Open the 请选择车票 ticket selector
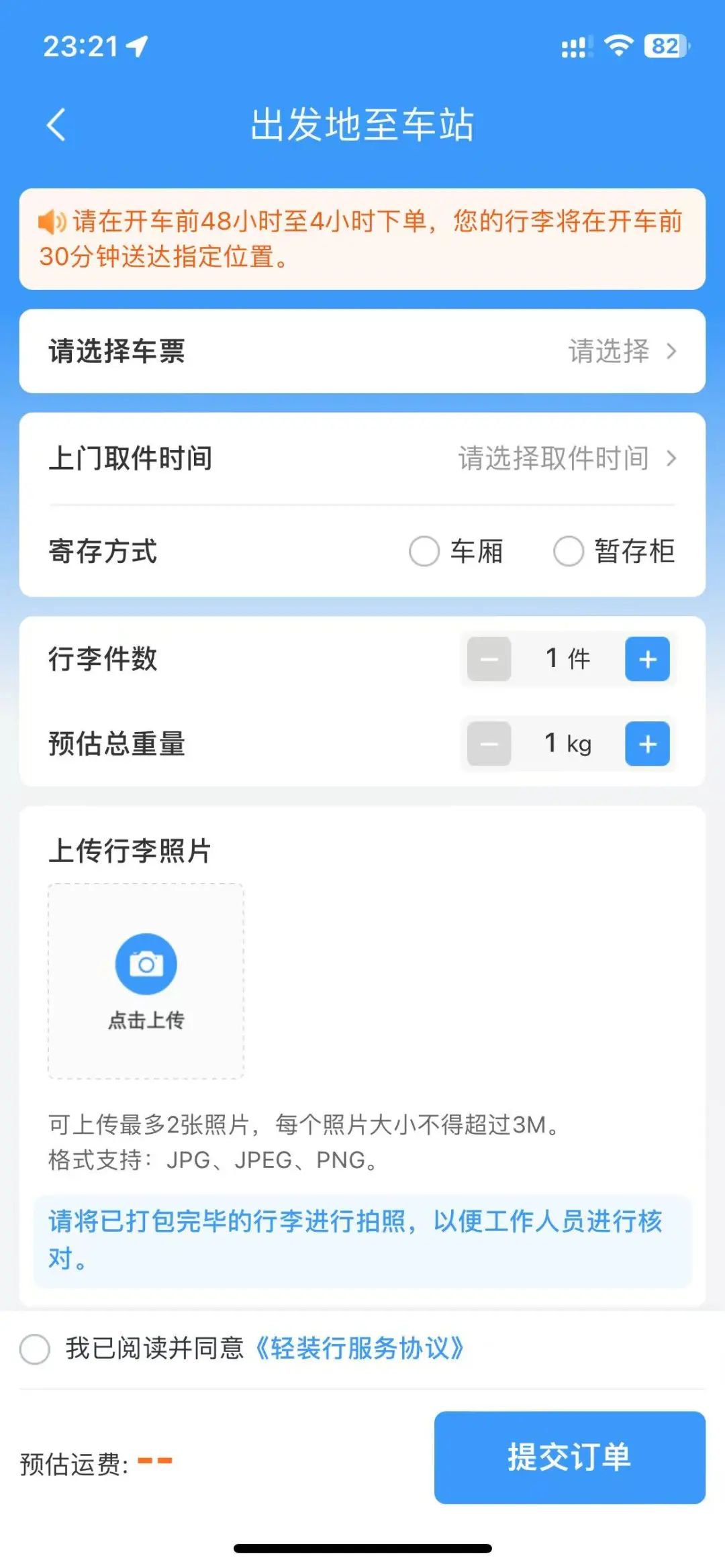725x1568 pixels. coord(362,351)
